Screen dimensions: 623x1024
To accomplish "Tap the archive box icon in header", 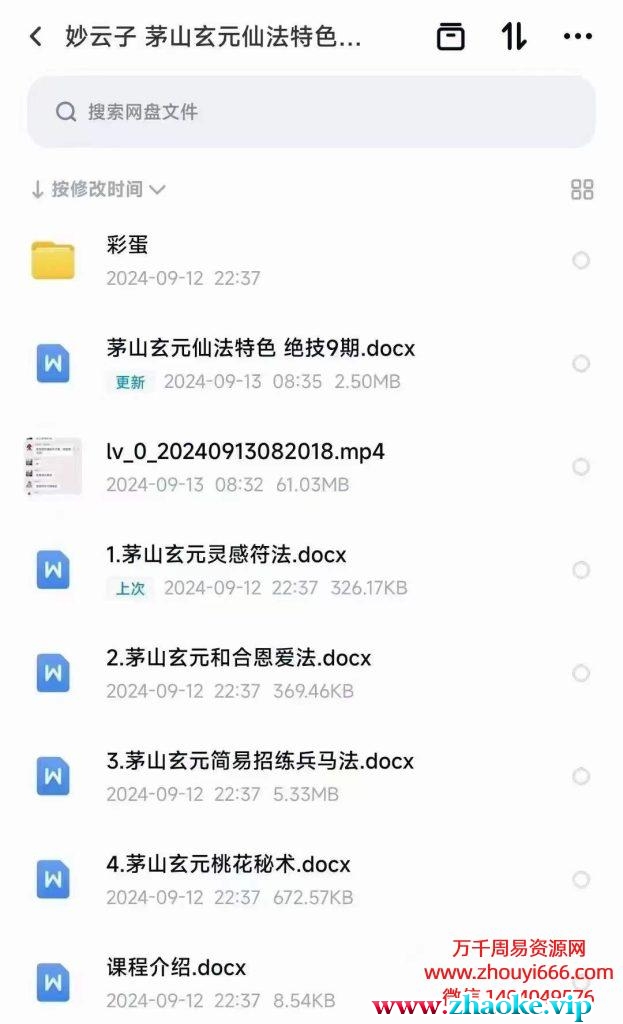I will click(451, 37).
